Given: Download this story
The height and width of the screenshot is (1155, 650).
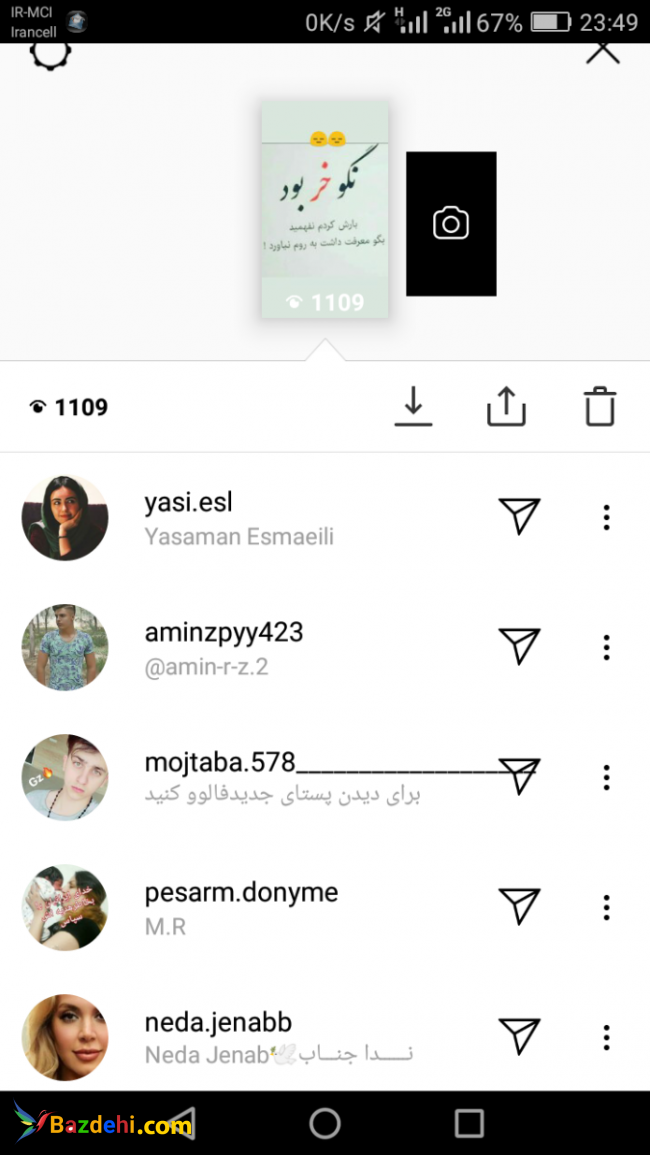Looking at the screenshot, I should [413, 407].
